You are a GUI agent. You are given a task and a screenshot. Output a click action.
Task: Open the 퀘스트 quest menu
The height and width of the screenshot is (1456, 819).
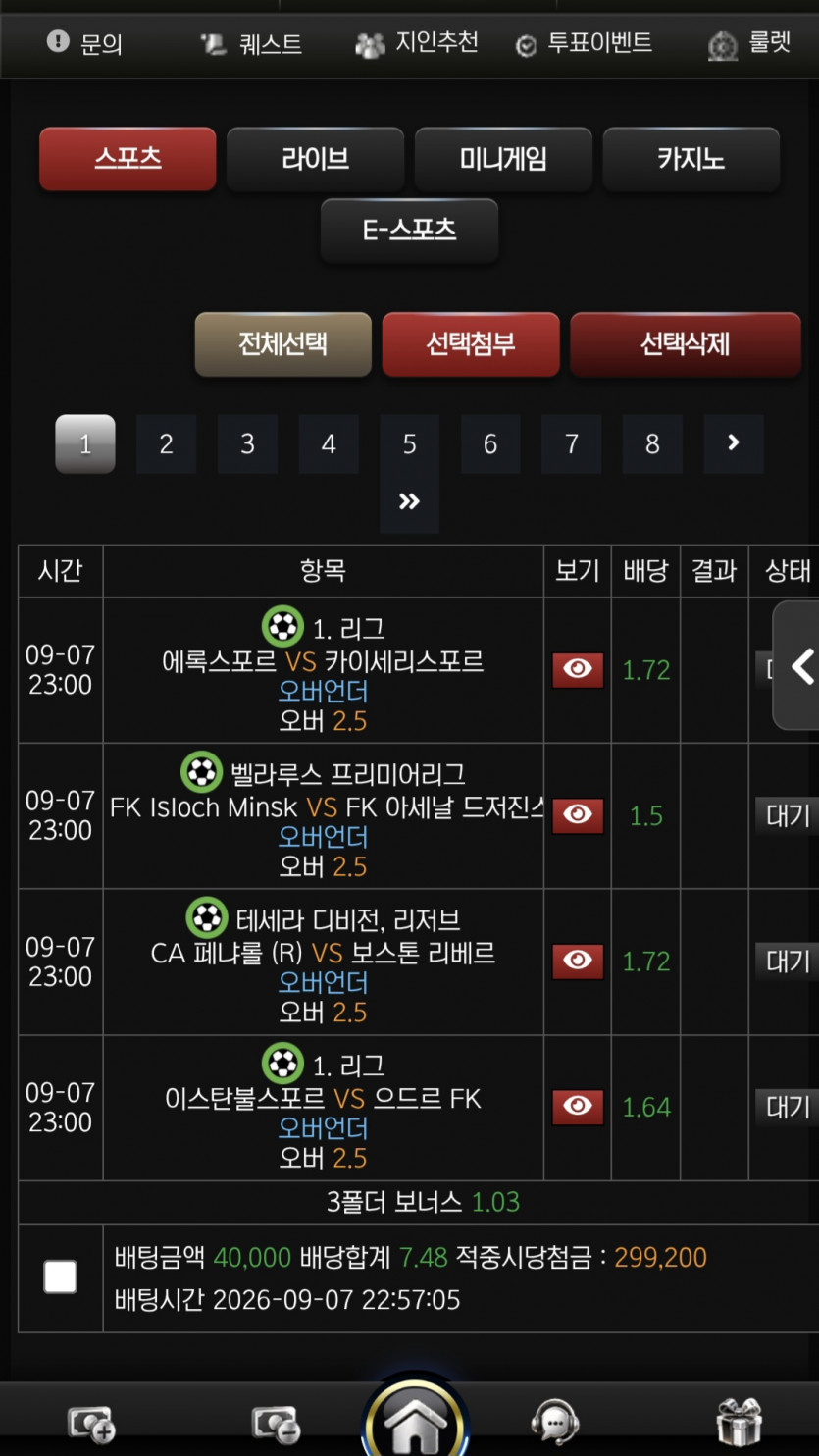pyautogui.click(x=251, y=44)
